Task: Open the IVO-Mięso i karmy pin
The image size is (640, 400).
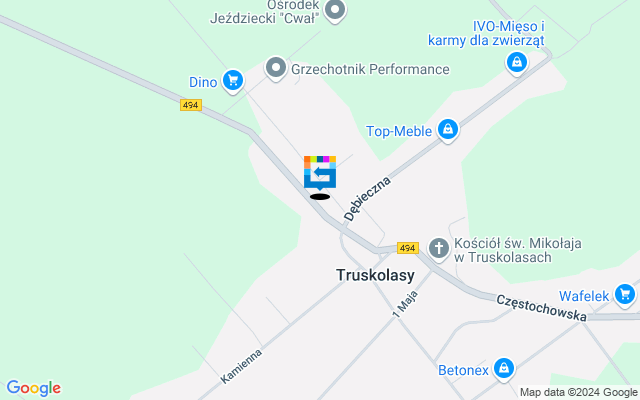Action: click(516, 64)
